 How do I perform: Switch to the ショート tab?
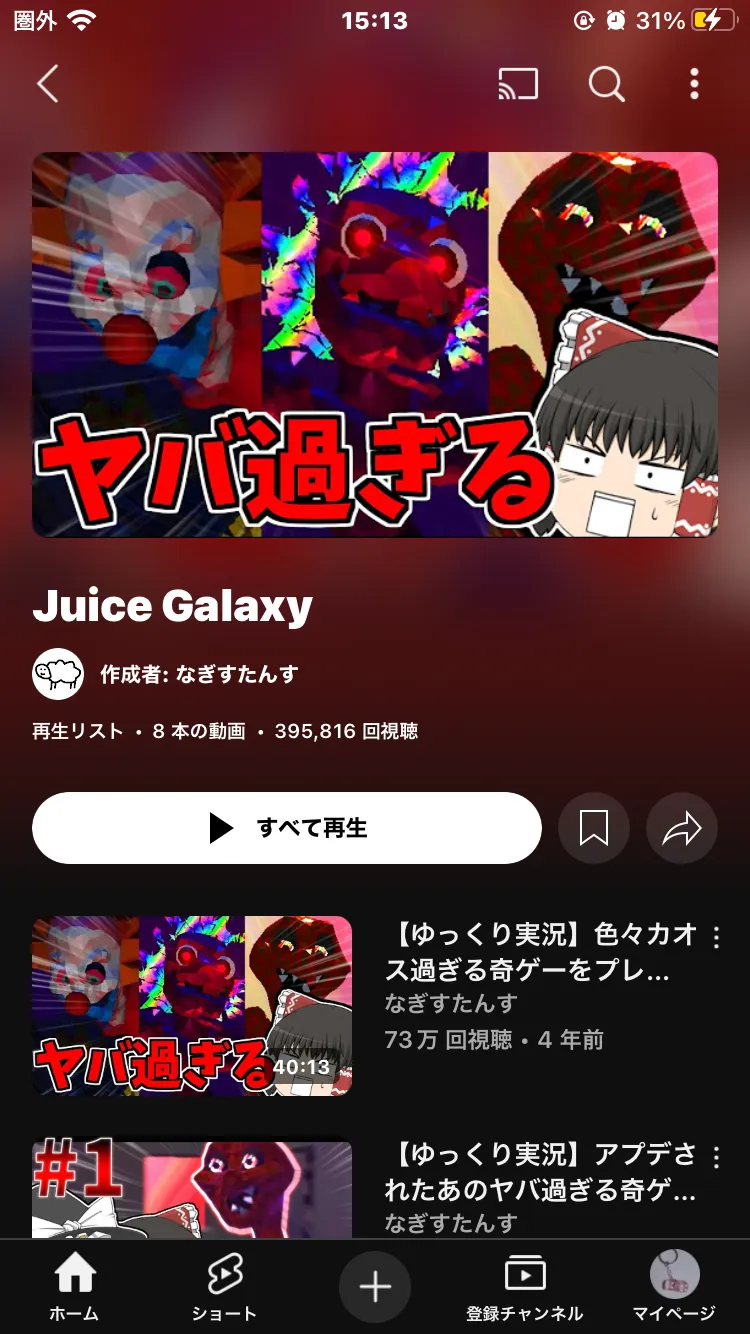[x=224, y=1288]
